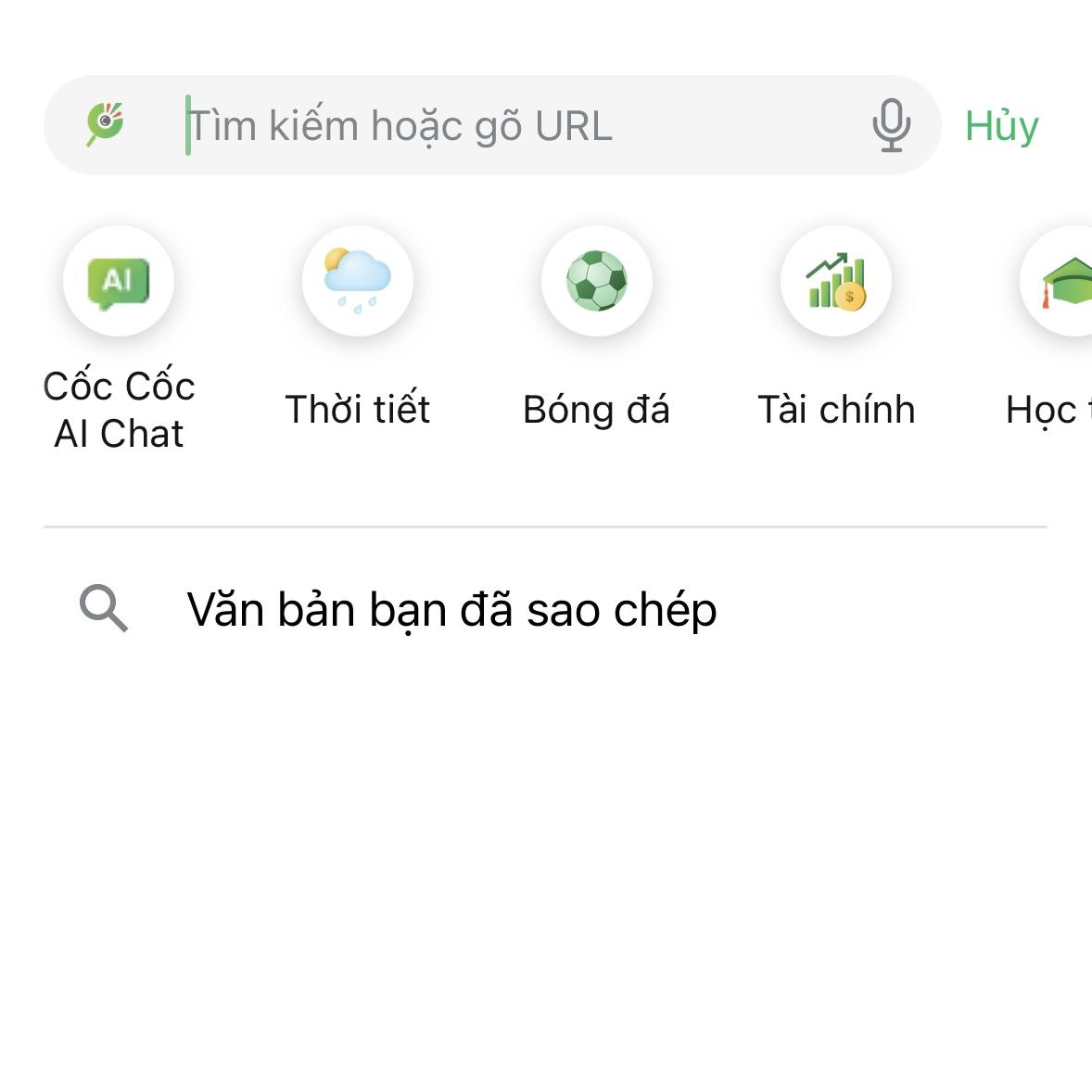Viewport: 1092px width, 1092px height.
Task: Open the Bóng đá football shortcut
Action: coord(597,281)
